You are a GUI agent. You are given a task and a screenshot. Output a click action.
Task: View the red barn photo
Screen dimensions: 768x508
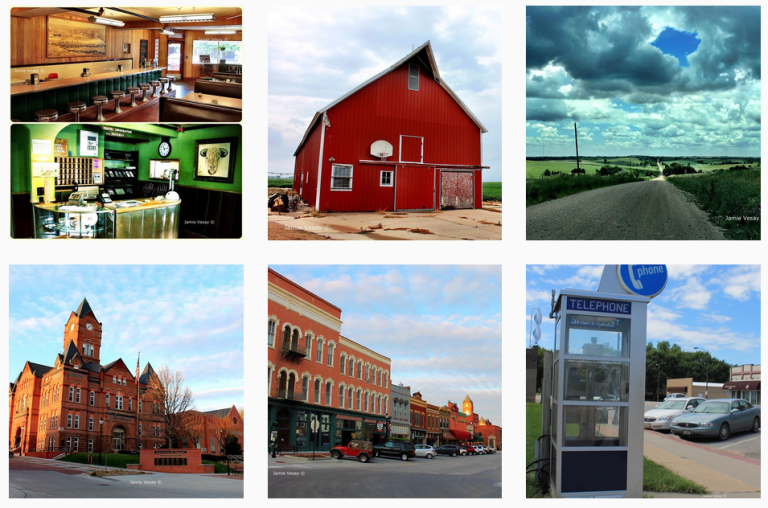tap(384, 123)
